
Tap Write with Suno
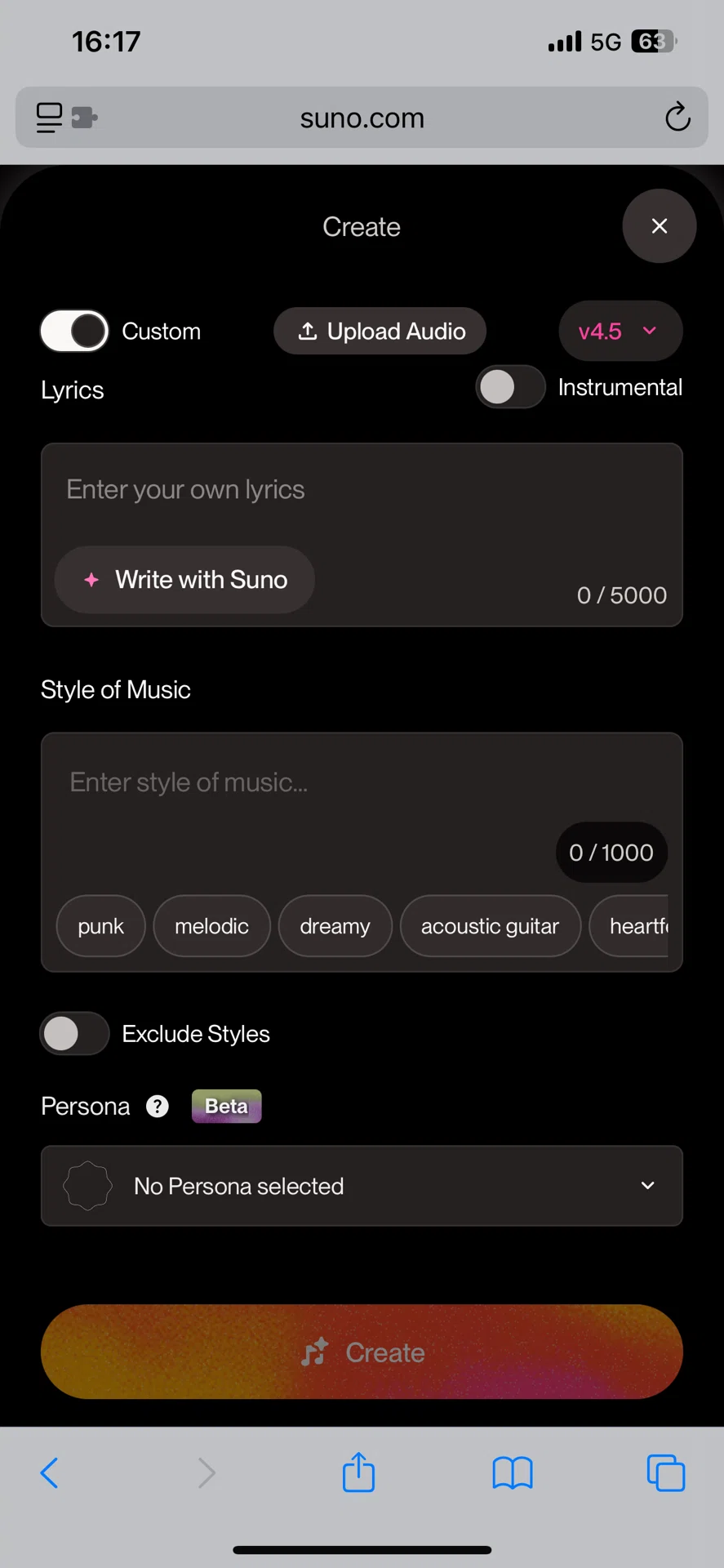[x=184, y=580]
